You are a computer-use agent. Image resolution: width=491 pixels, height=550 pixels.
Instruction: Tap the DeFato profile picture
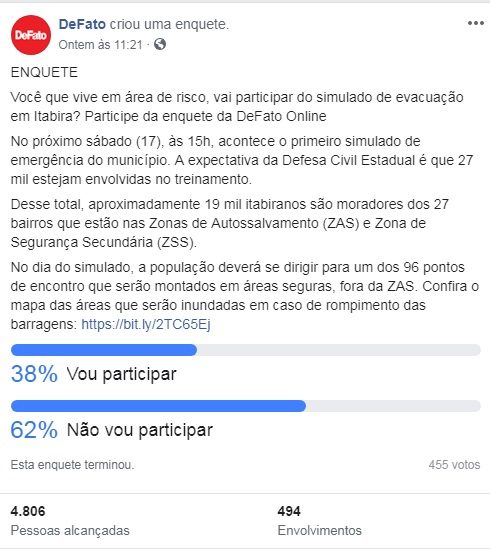pyautogui.click(x=31, y=35)
